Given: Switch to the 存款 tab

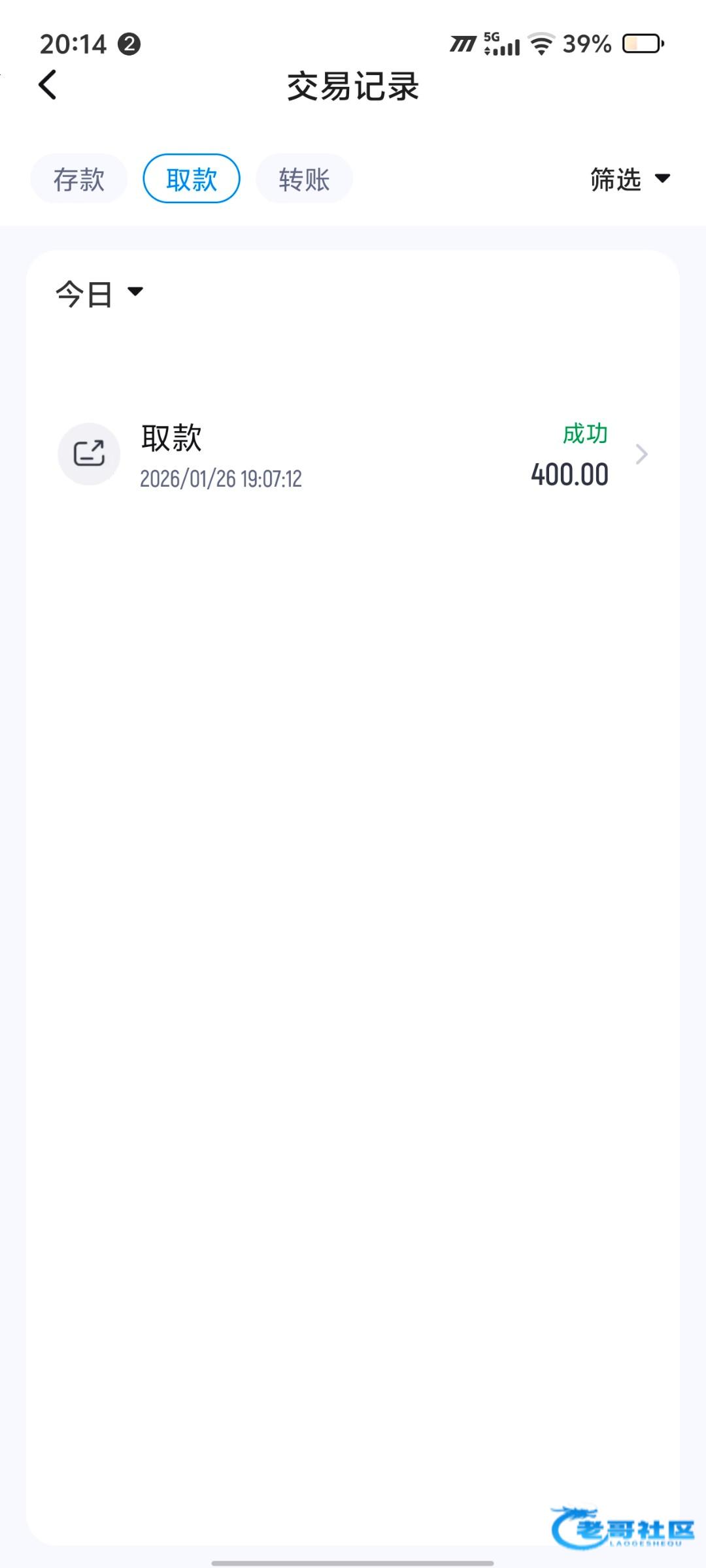Looking at the screenshot, I should point(78,179).
